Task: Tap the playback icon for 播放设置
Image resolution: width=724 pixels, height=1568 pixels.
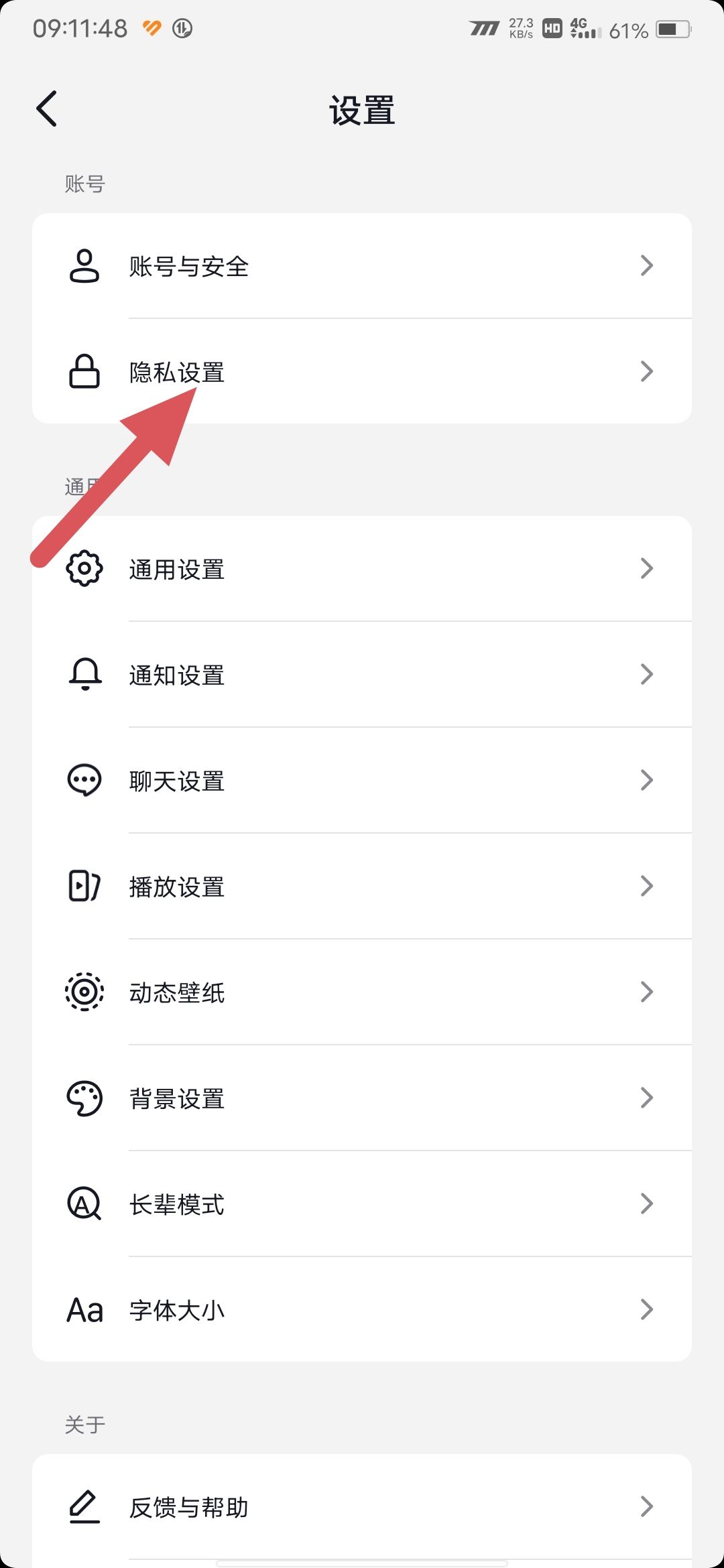Action: coord(84,886)
